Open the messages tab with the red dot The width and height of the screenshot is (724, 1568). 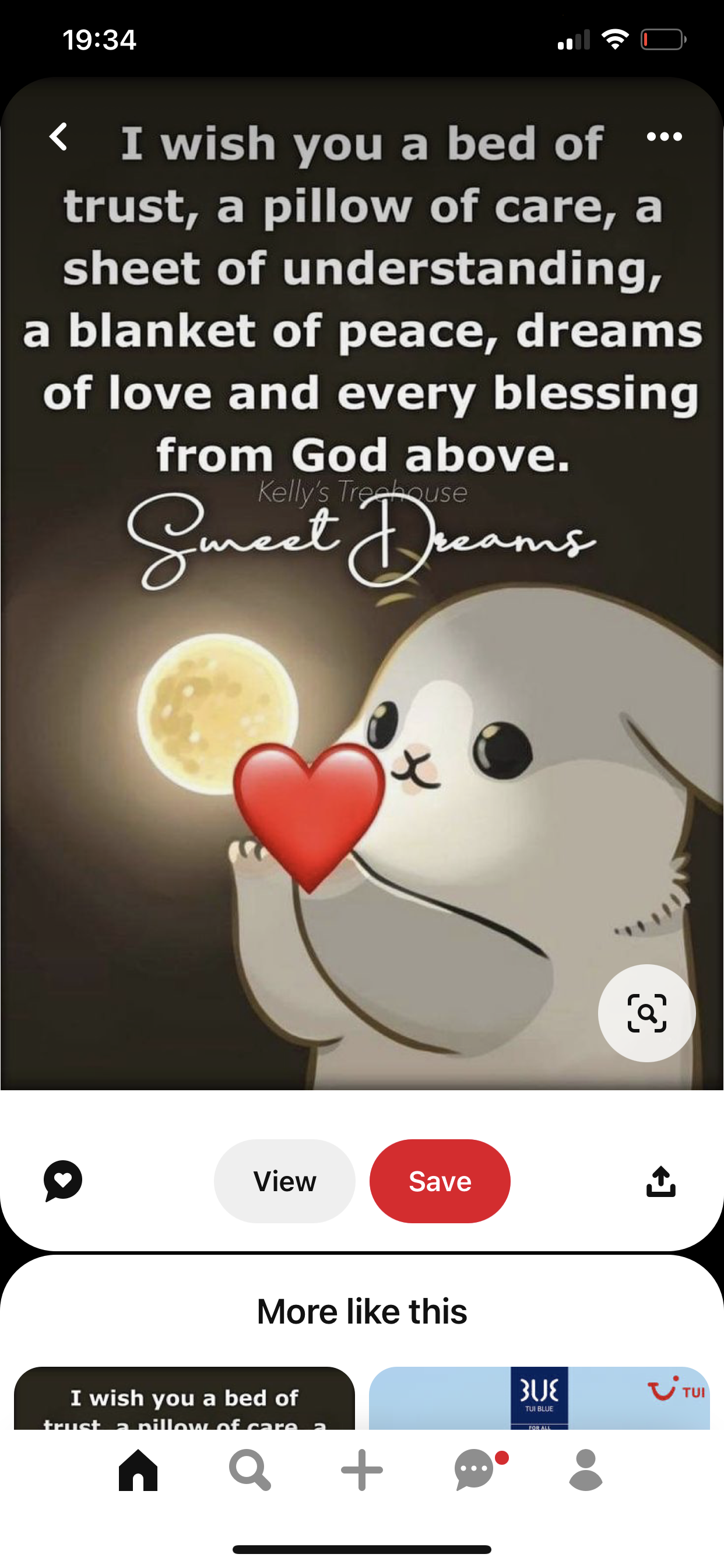click(475, 1470)
